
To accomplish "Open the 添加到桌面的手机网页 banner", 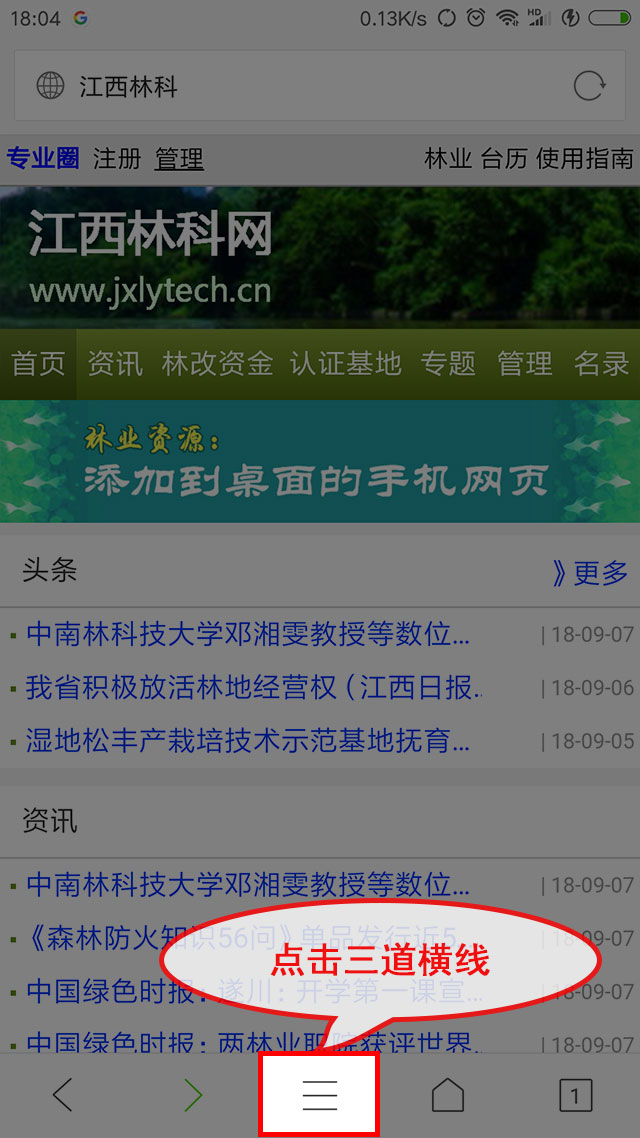I will tap(320, 461).
